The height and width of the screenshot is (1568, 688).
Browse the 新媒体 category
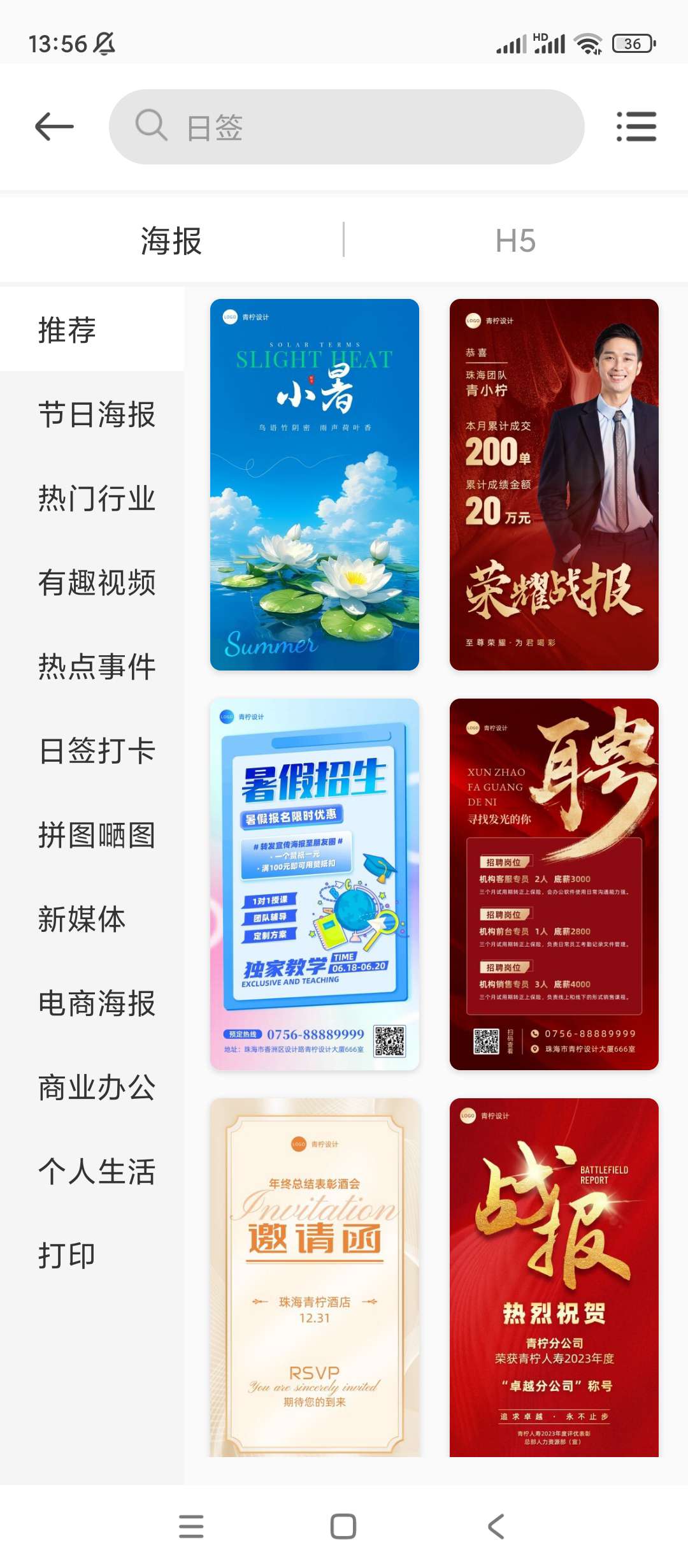tap(82, 919)
